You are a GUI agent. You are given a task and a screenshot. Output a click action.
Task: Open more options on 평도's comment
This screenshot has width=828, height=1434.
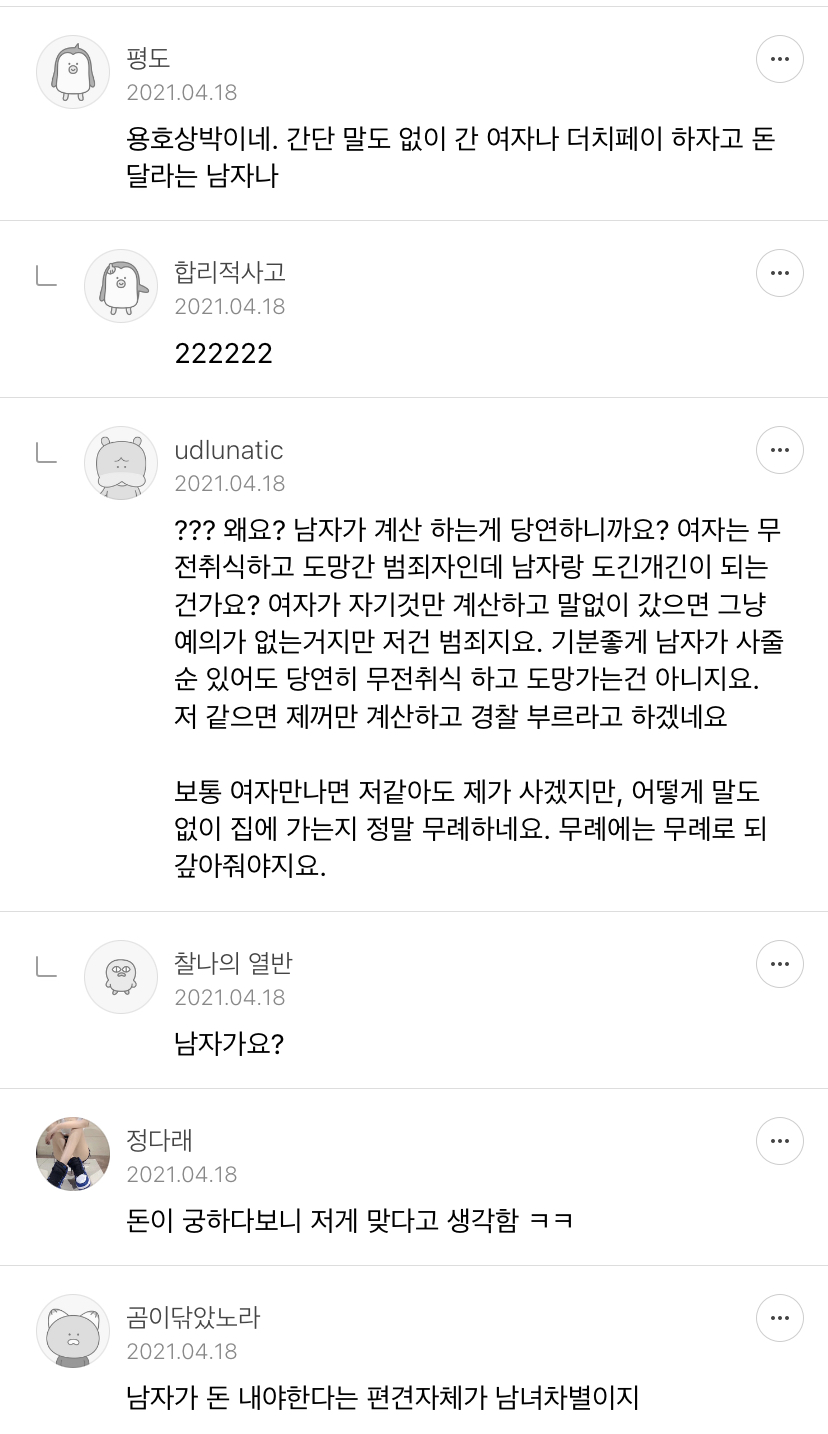click(779, 60)
